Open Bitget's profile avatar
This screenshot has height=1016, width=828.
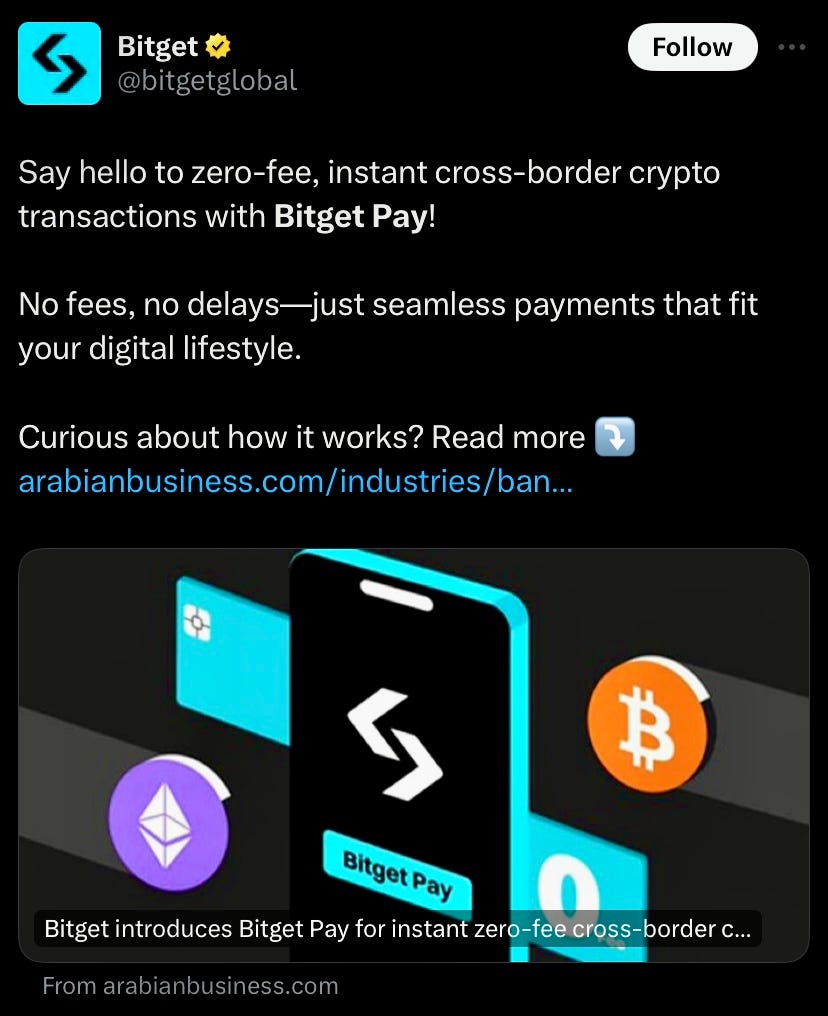[59, 63]
